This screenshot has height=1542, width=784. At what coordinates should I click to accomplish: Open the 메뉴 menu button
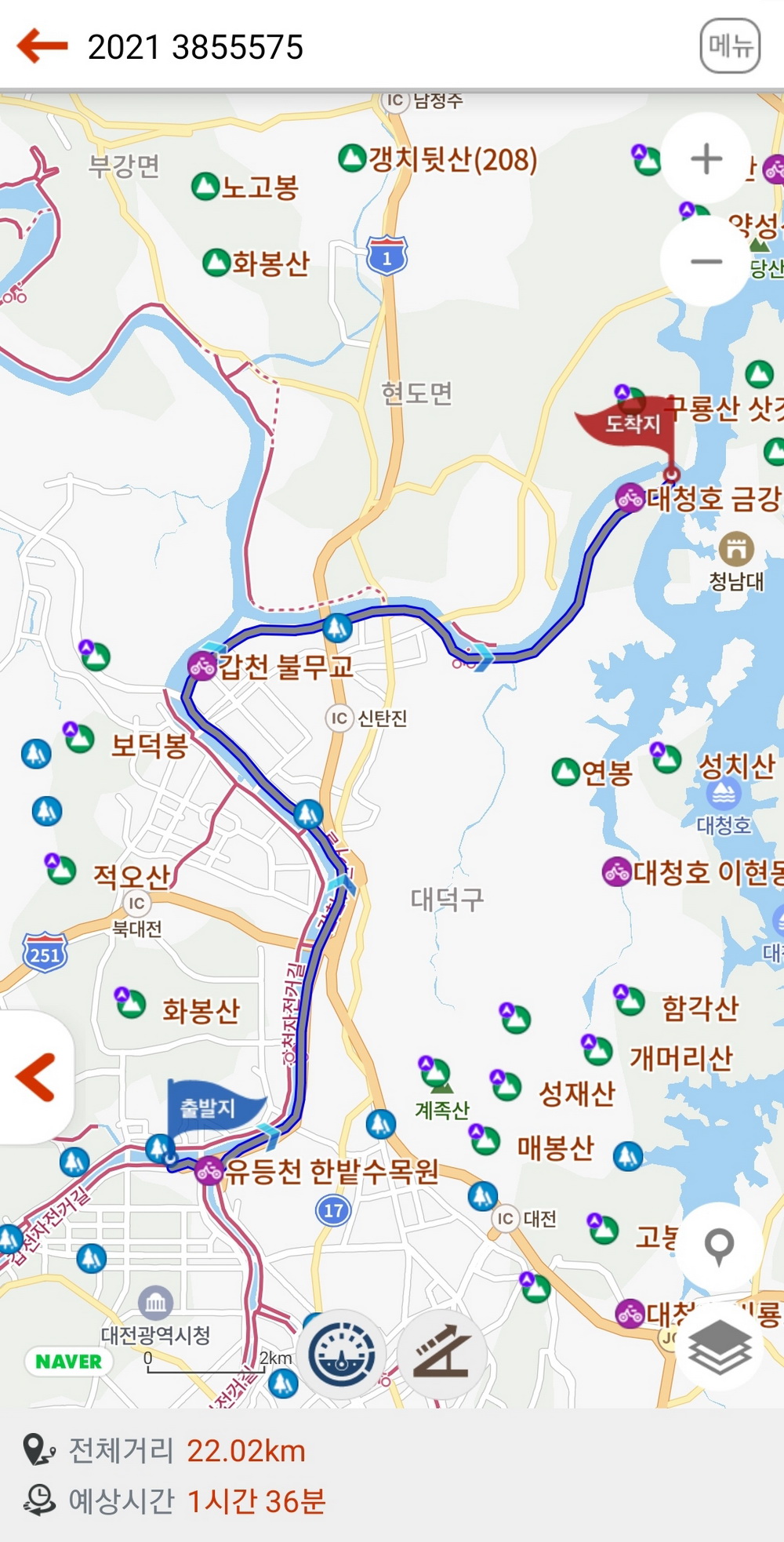coord(730,45)
